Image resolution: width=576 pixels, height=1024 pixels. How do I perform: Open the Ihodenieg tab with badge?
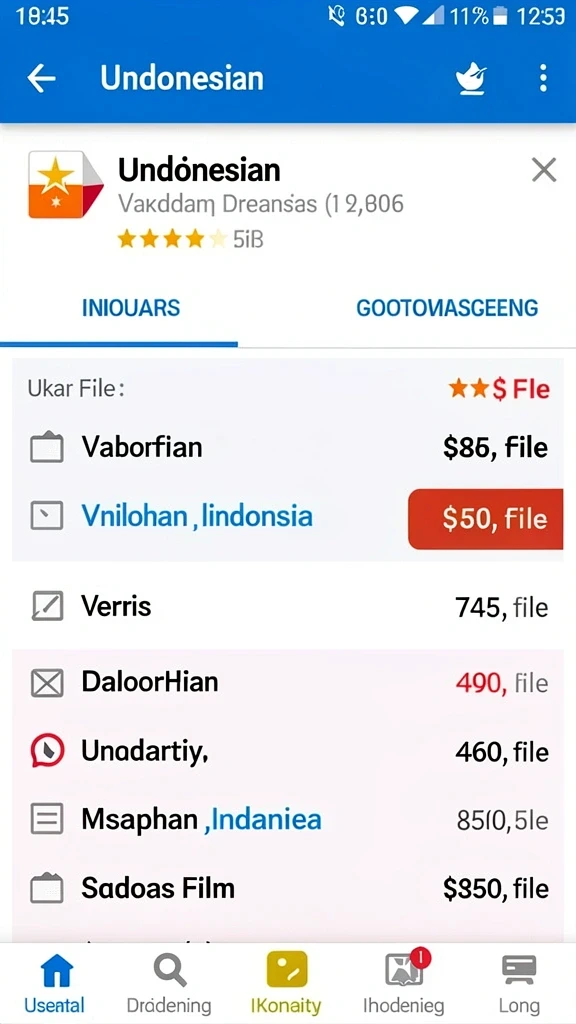pos(404,982)
